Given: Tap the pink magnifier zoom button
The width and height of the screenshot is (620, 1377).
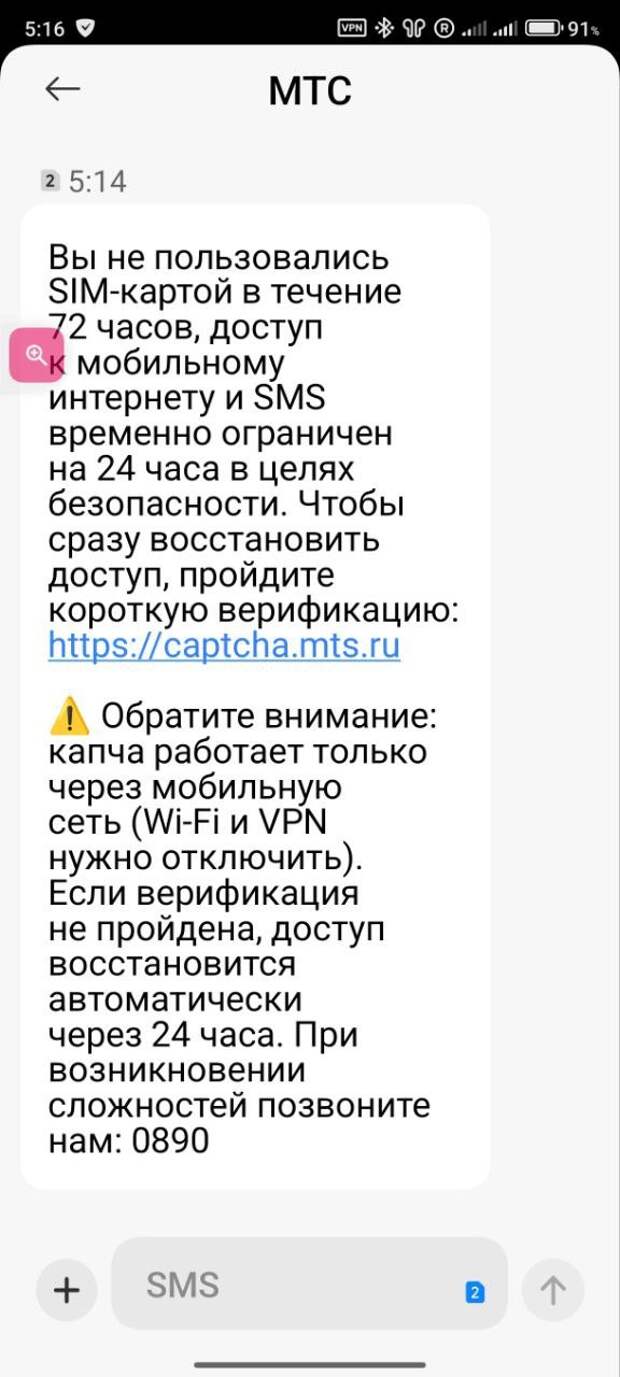Looking at the screenshot, I should point(36,354).
